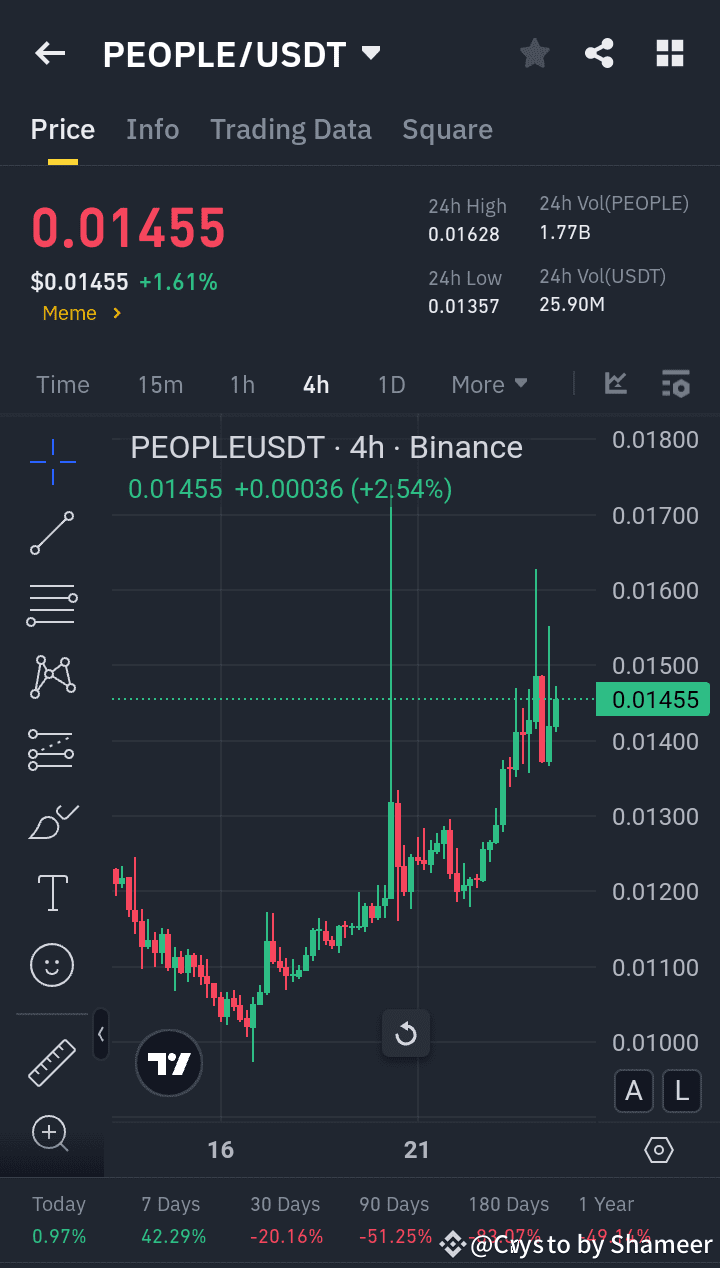Toggle log scale with the L button

click(681, 1091)
